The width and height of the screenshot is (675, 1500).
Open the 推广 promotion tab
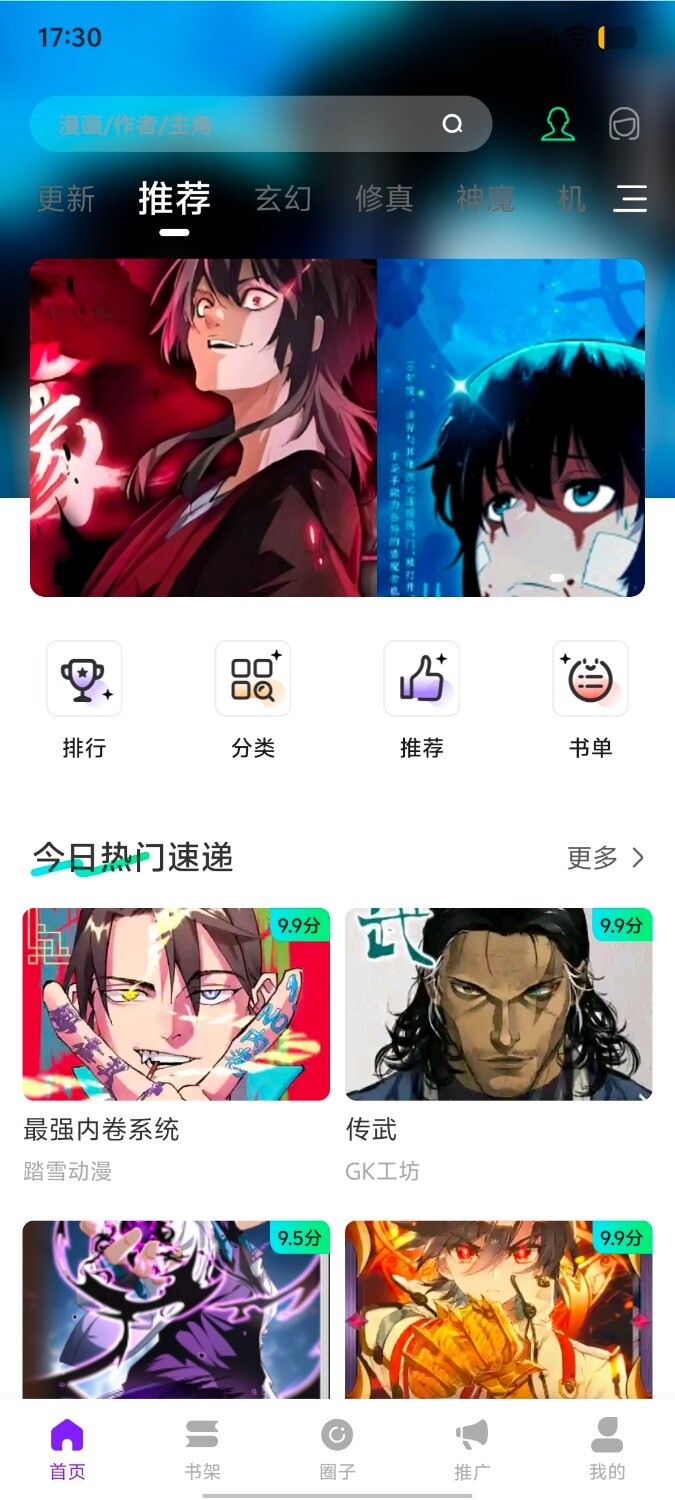(472, 1449)
